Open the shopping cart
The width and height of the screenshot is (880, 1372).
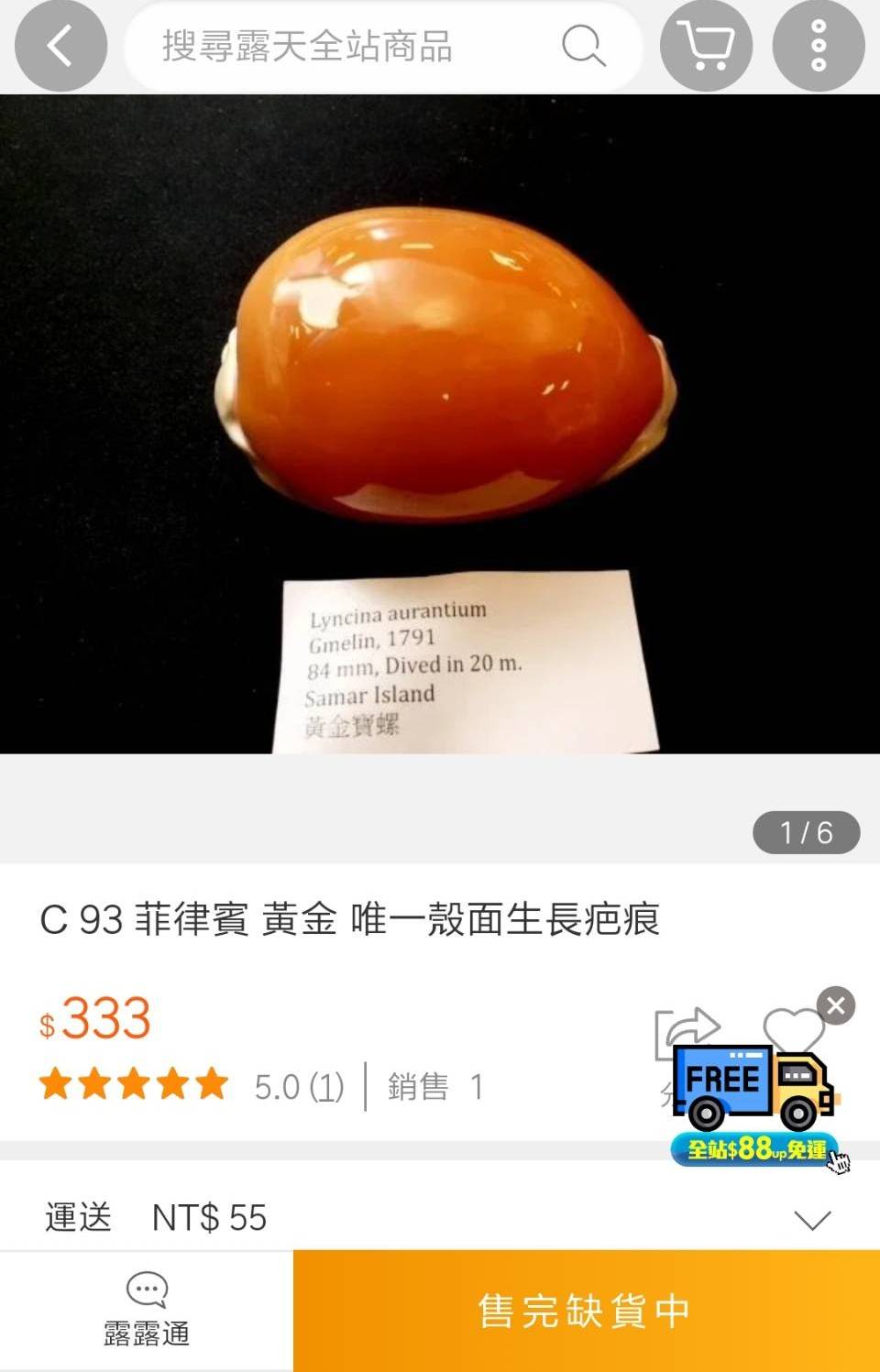point(706,46)
